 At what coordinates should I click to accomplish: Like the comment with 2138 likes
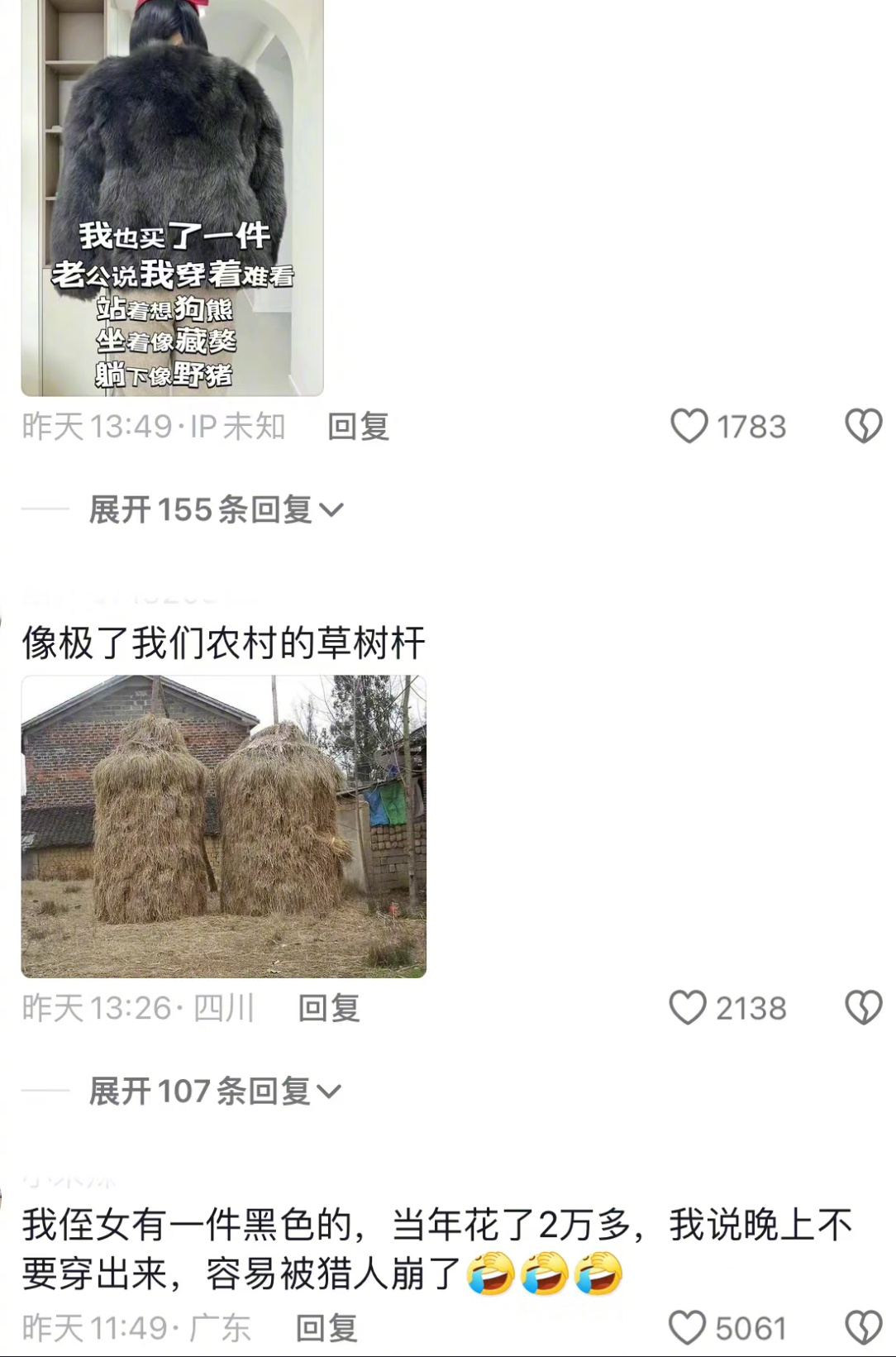click(x=688, y=1008)
